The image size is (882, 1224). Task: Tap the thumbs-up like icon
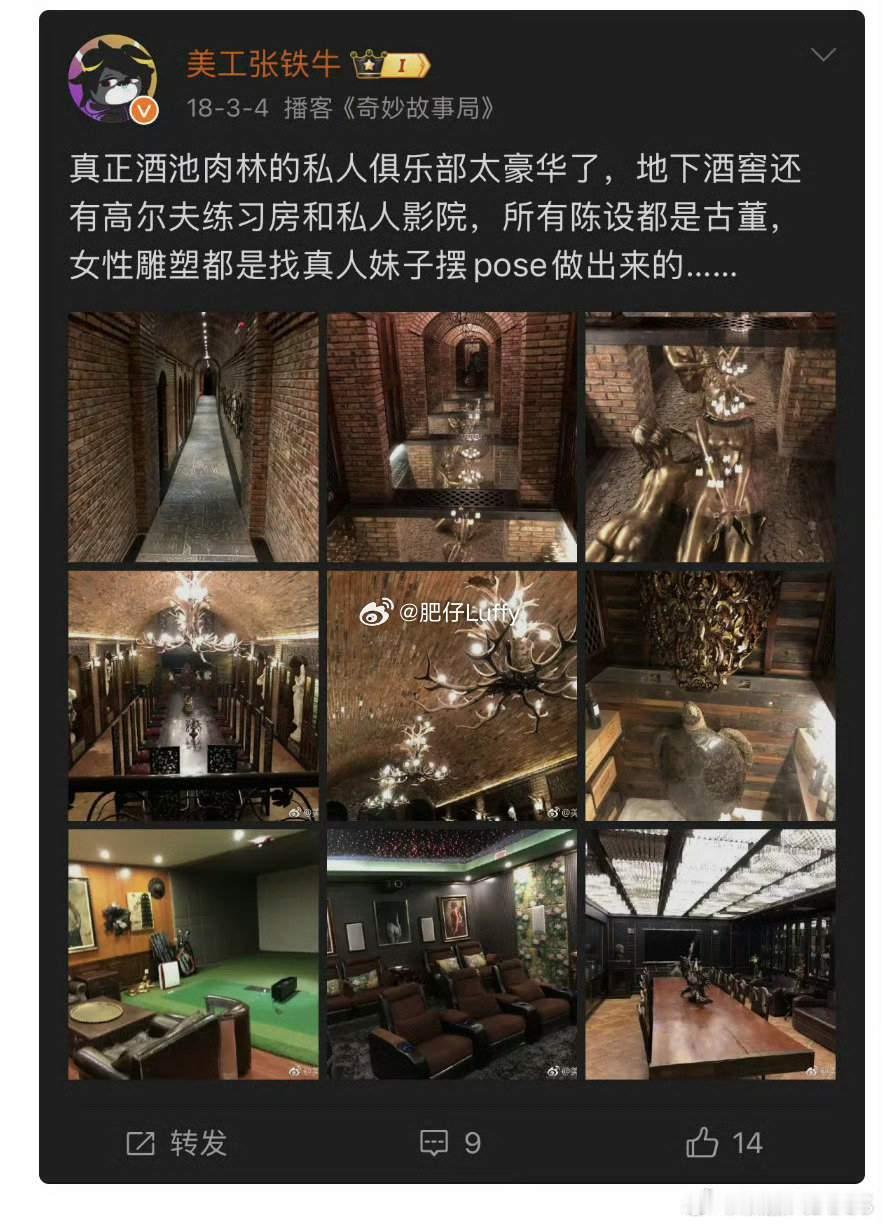pos(704,1142)
